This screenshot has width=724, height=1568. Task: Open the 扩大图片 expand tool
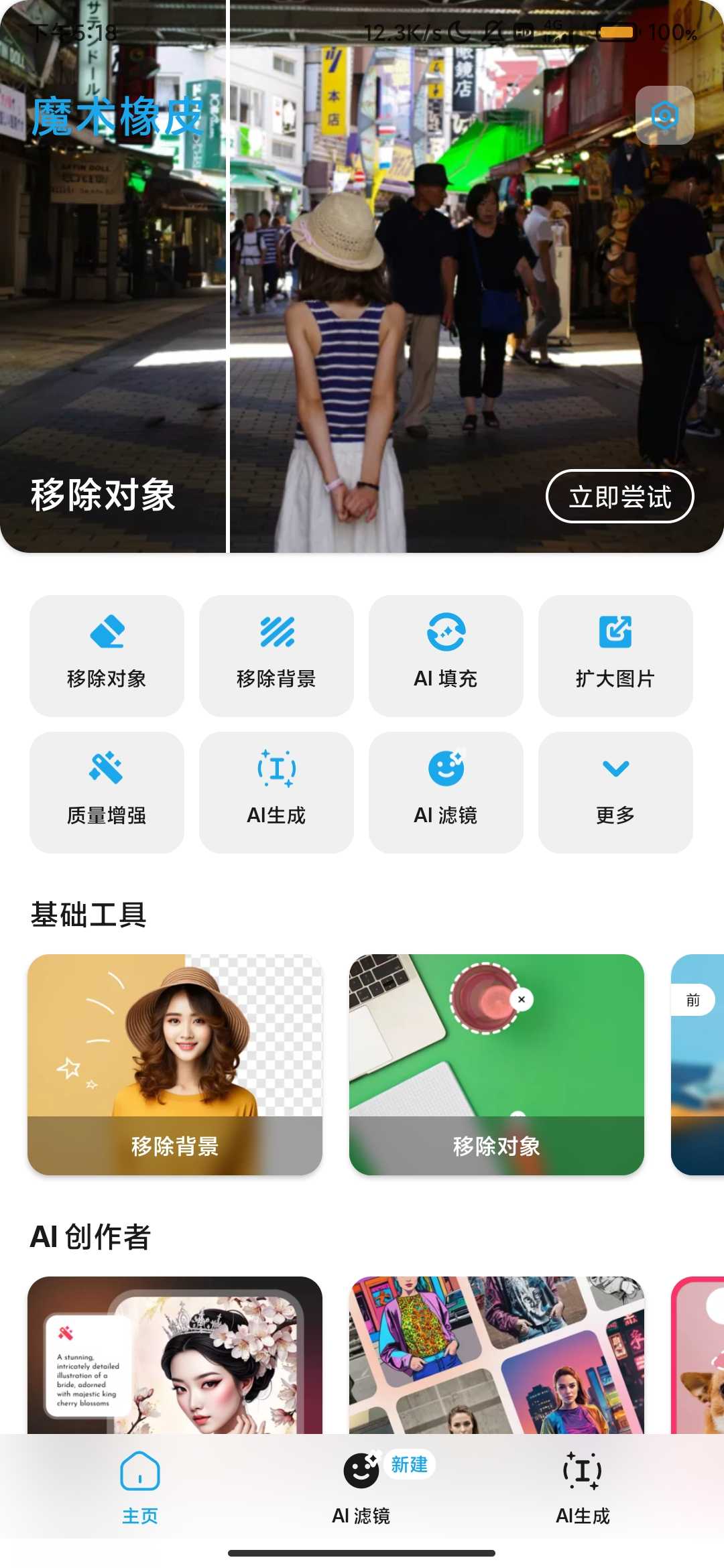coord(615,632)
